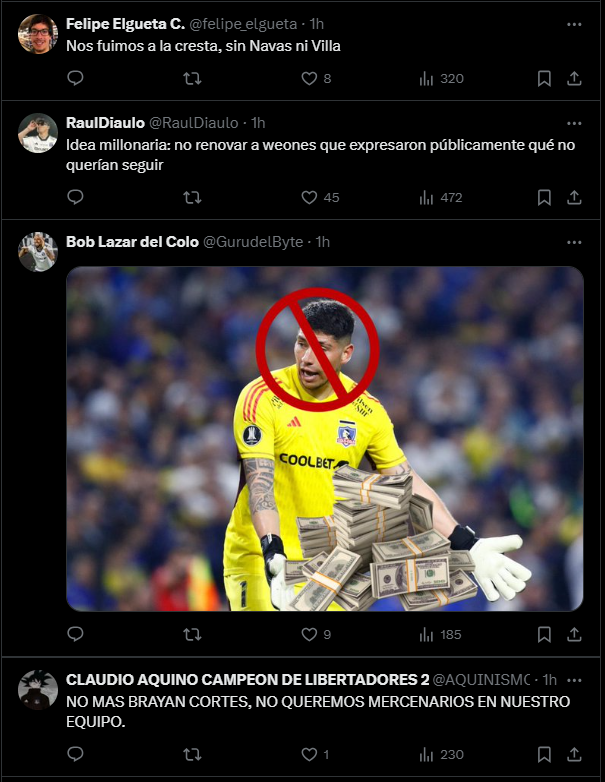The height and width of the screenshot is (782, 605).
Task: Retweet RaulDiaulo's post
Action: [192, 197]
